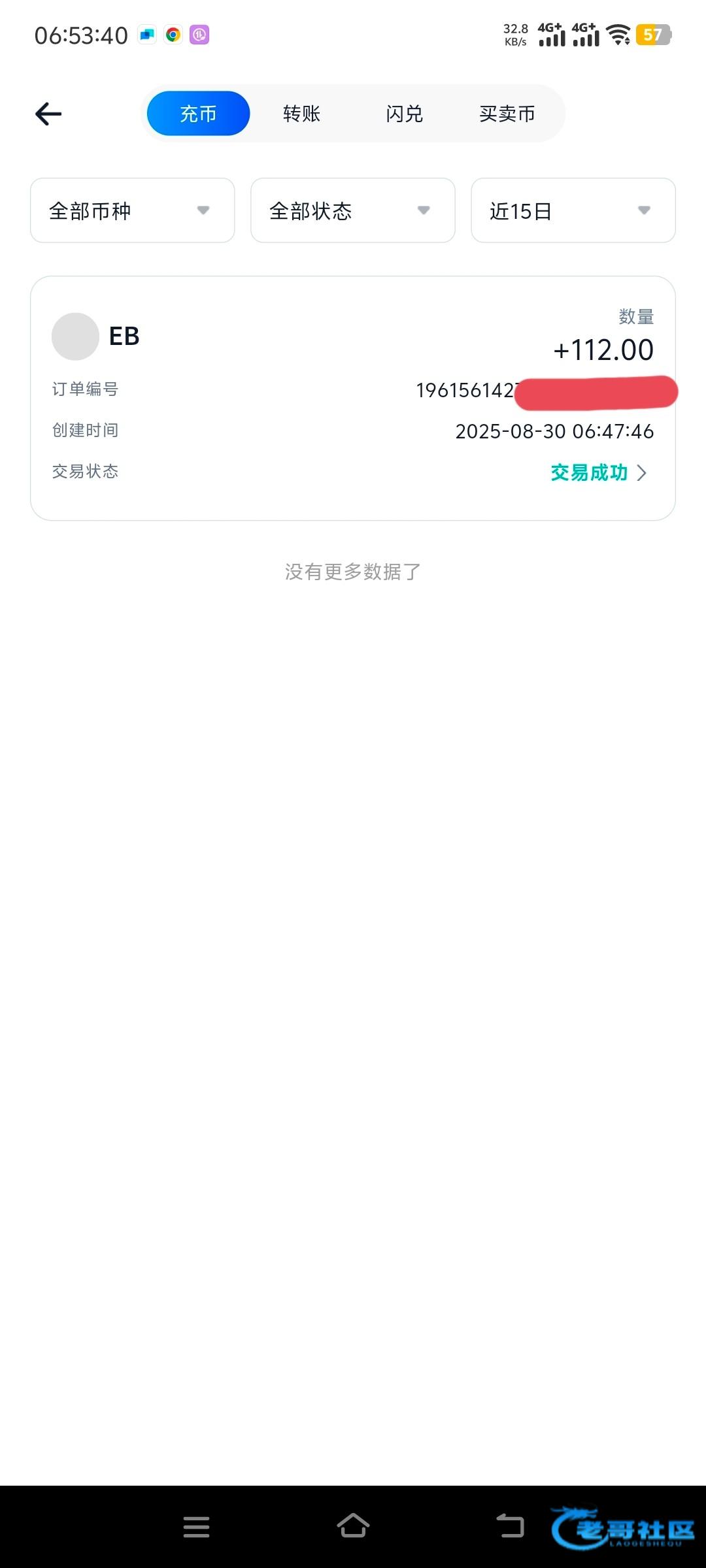Viewport: 706px width, 1568px height.
Task: Switch to the 转账 tab
Action: (301, 114)
